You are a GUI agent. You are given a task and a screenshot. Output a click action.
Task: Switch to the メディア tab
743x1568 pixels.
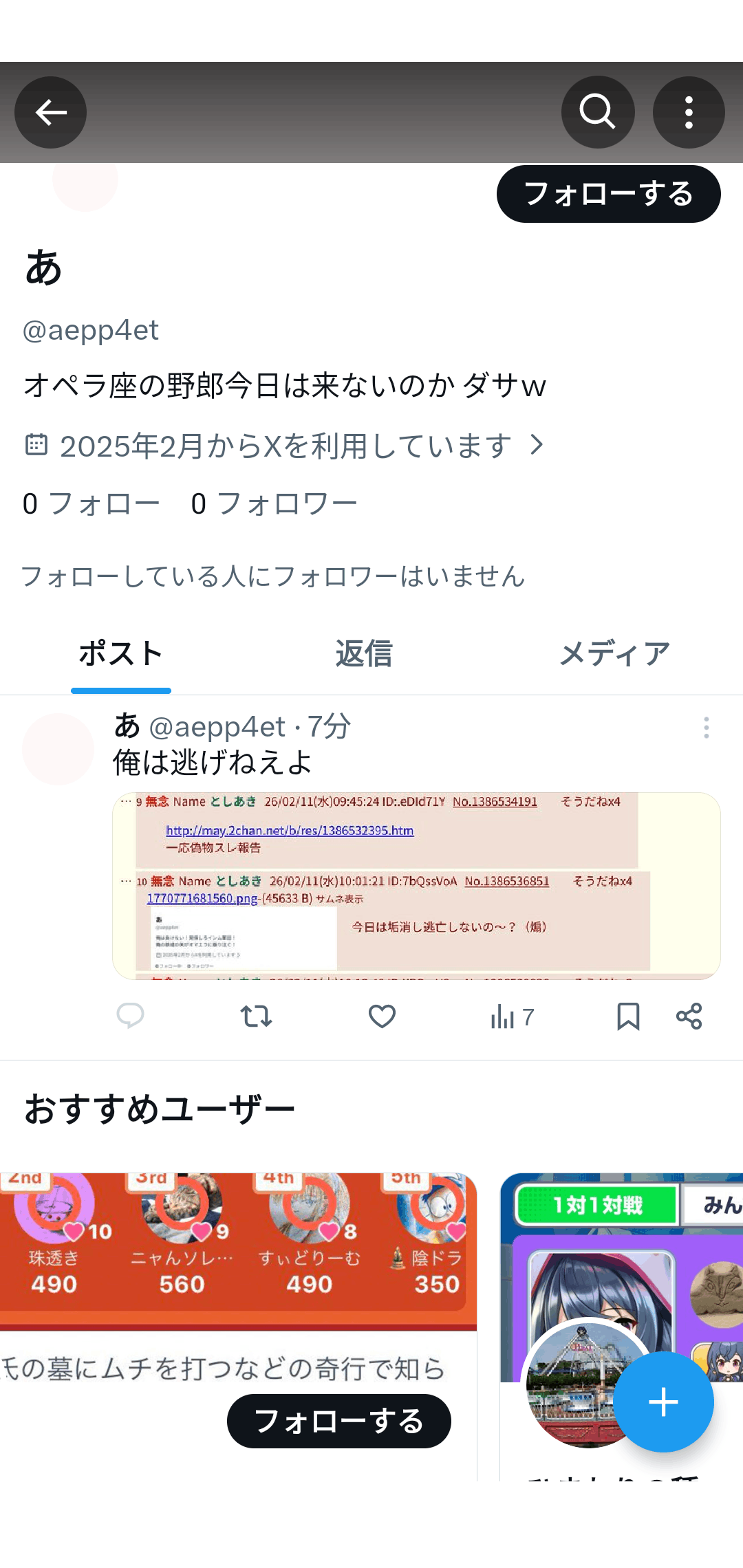click(614, 653)
